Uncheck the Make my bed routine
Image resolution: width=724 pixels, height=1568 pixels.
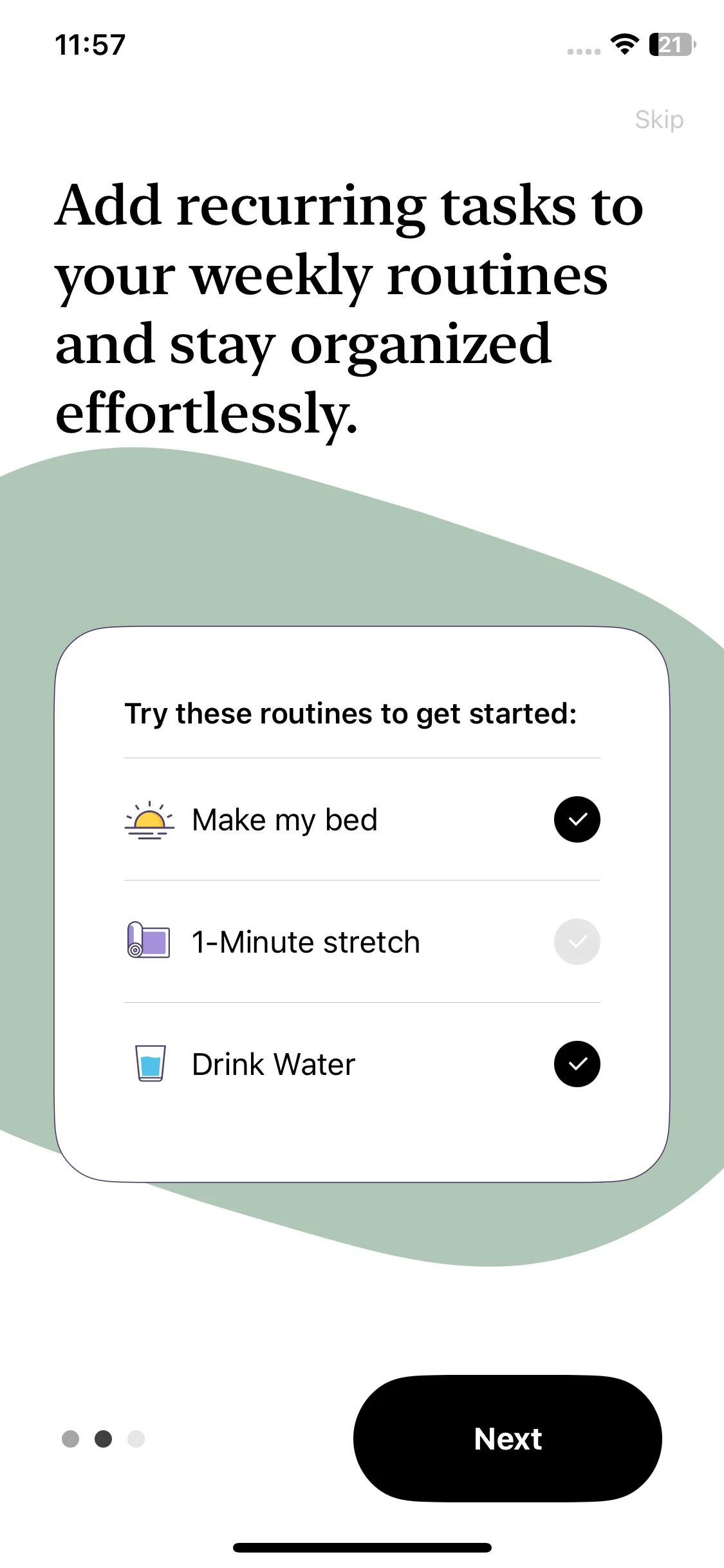coord(577,819)
